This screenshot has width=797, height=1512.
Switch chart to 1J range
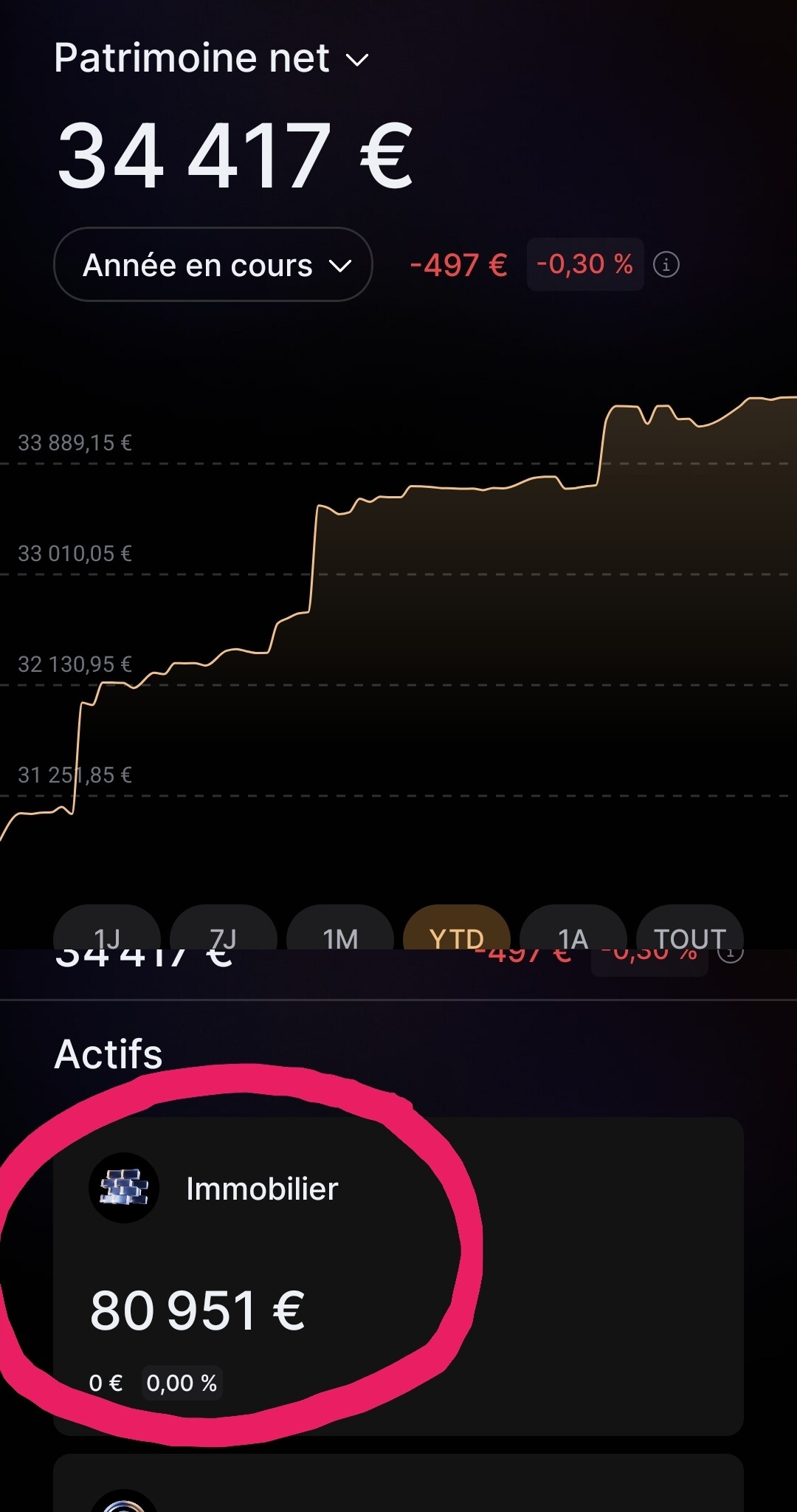pos(107,932)
